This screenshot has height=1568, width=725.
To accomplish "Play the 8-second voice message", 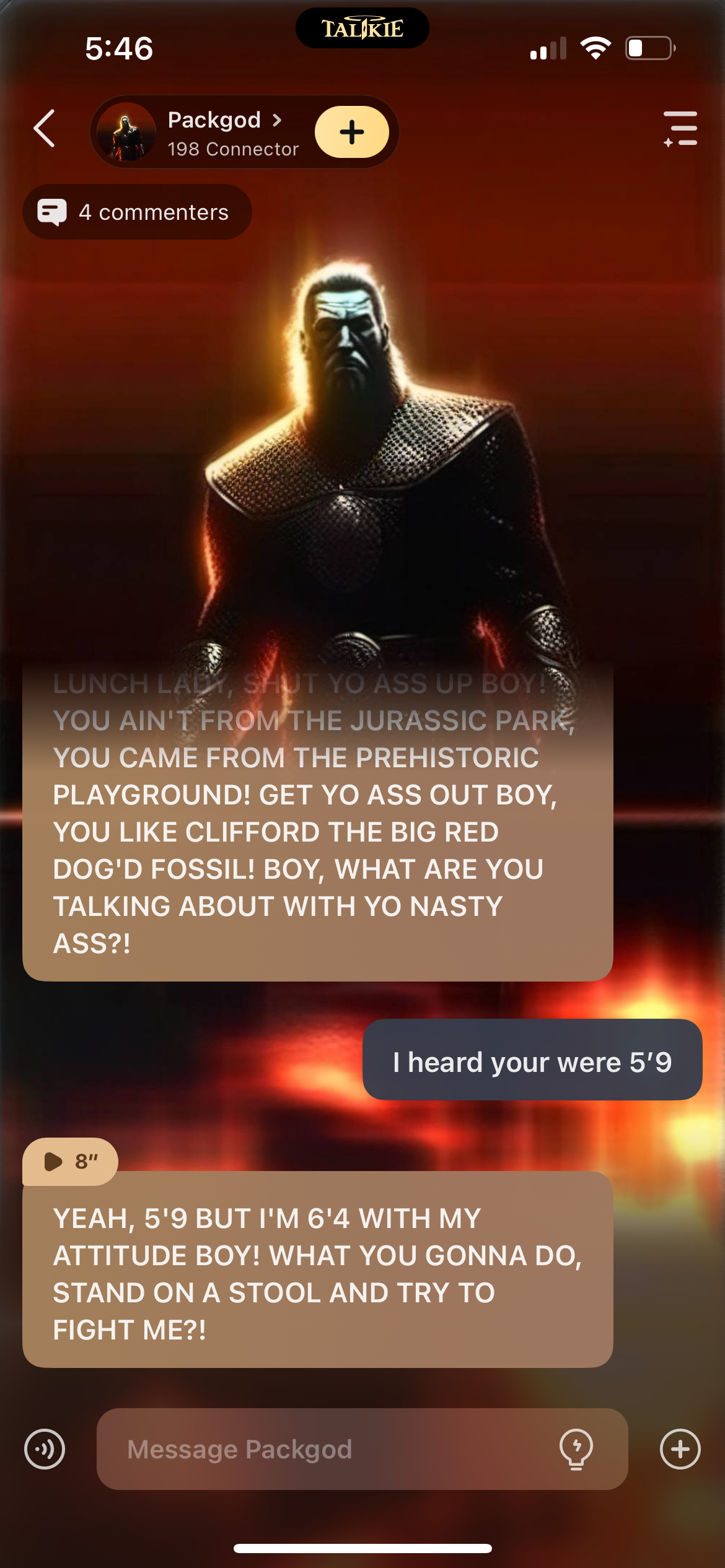I will tap(69, 1161).
